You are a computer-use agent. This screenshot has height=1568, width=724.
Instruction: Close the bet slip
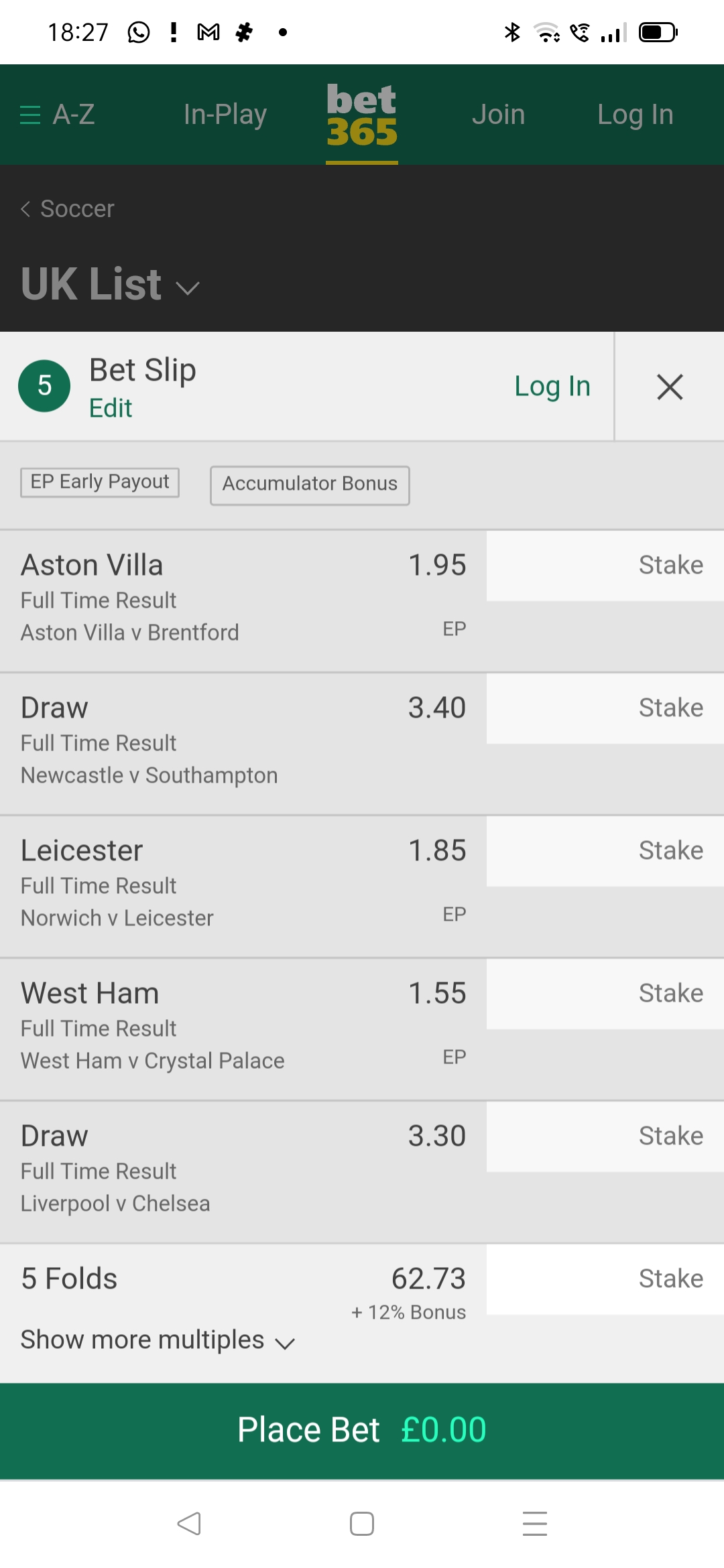click(670, 387)
